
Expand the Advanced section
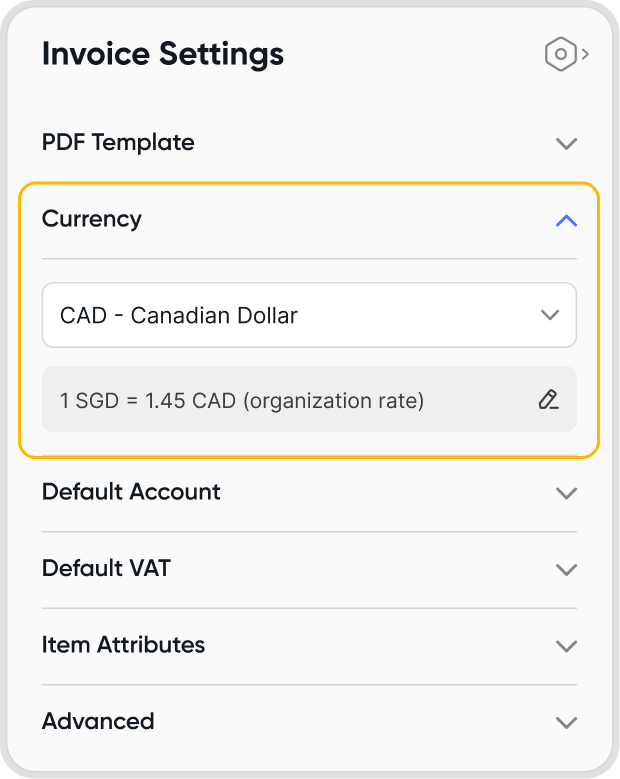pyautogui.click(x=566, y=722)
